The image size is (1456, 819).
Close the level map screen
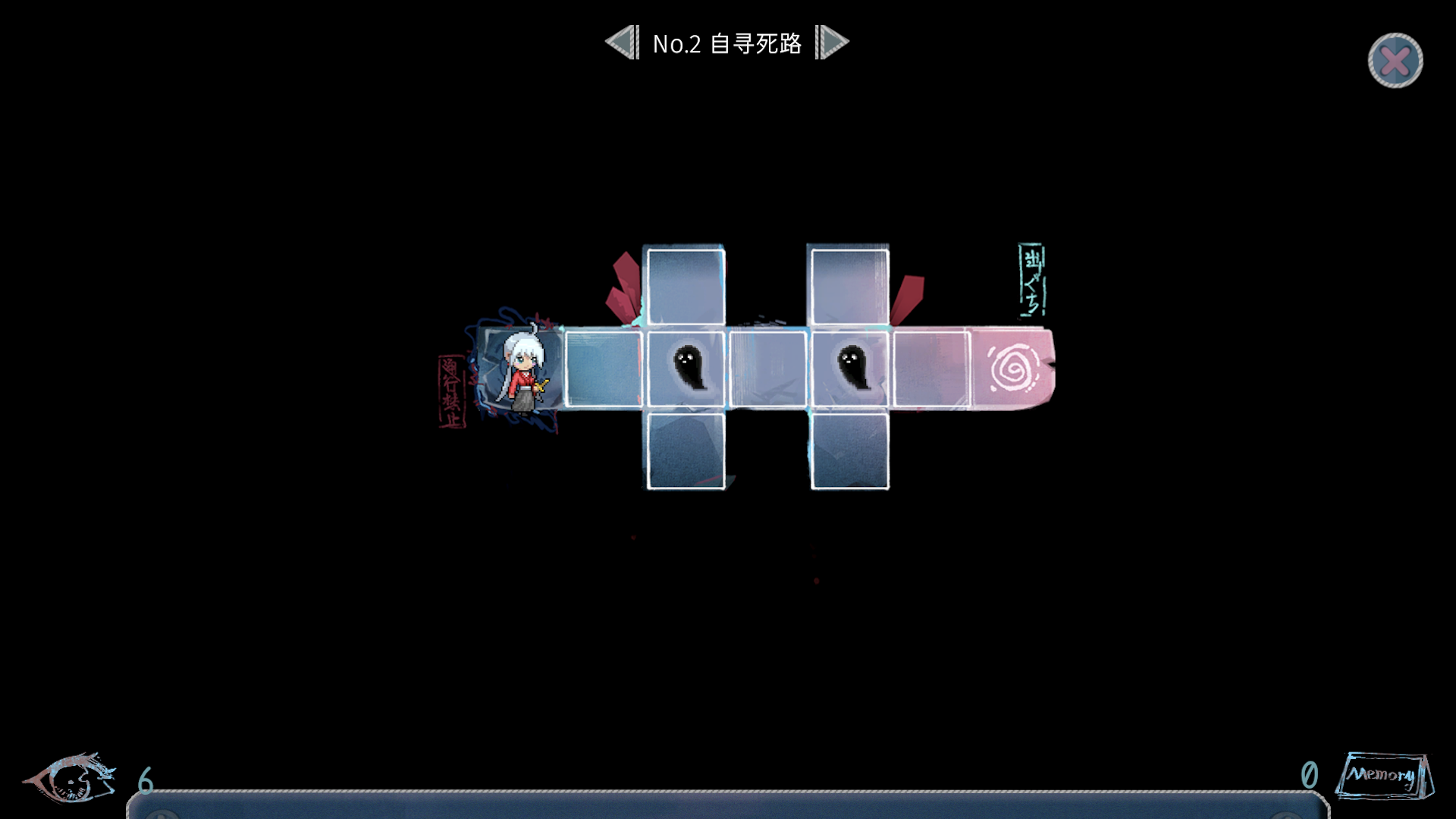(1395, 61)
